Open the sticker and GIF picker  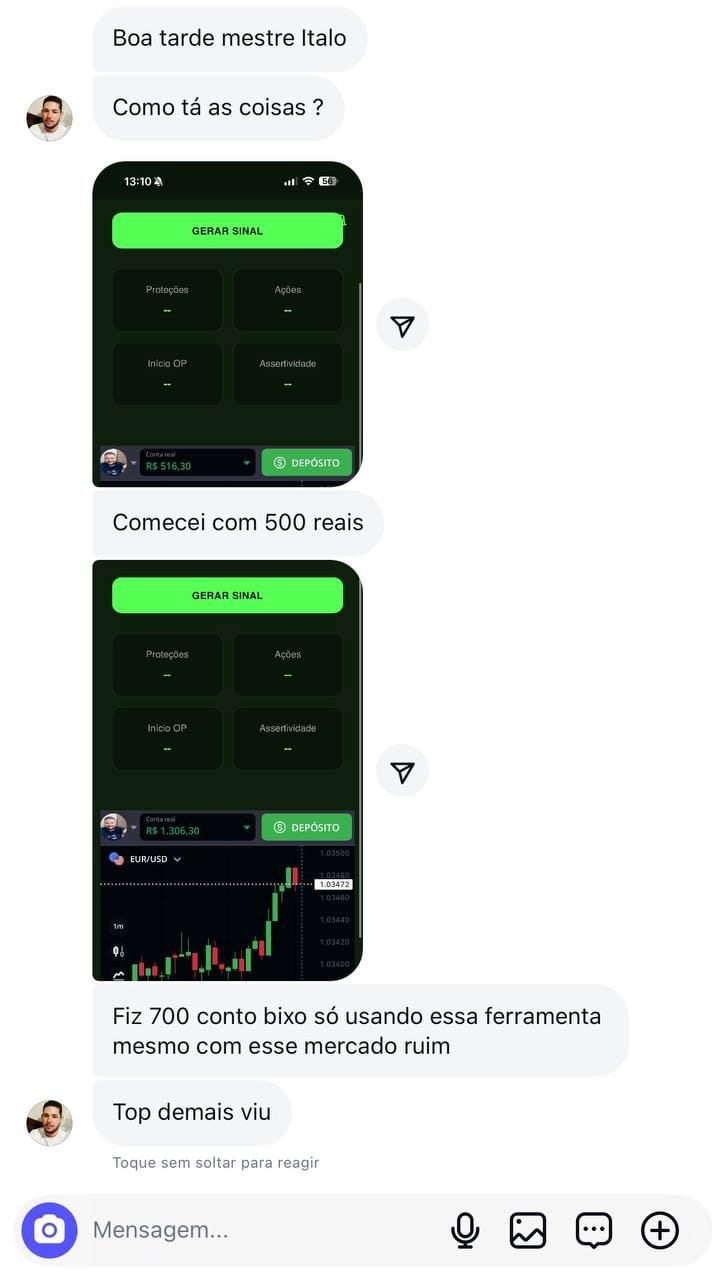[594, 1230]
